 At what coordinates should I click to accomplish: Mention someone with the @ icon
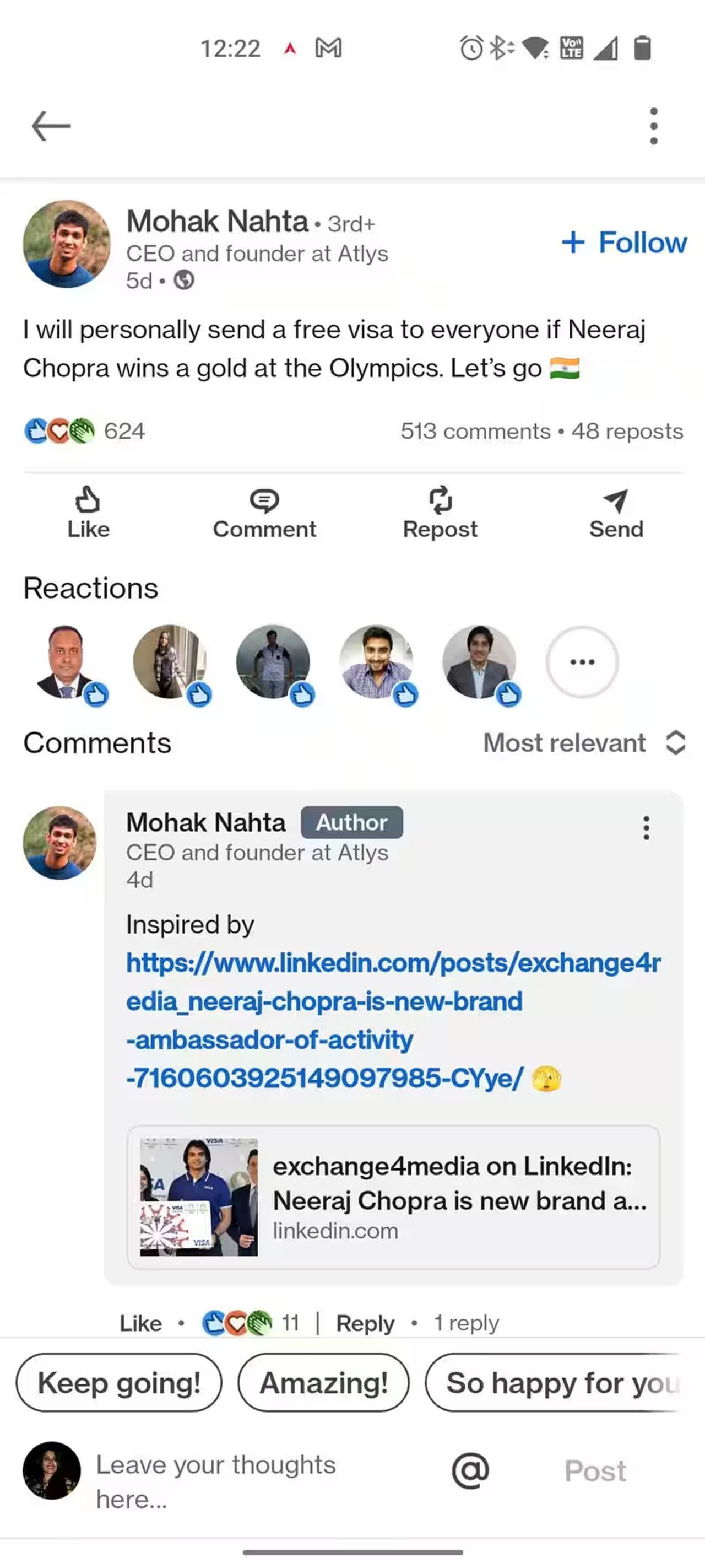[470, 1470]
